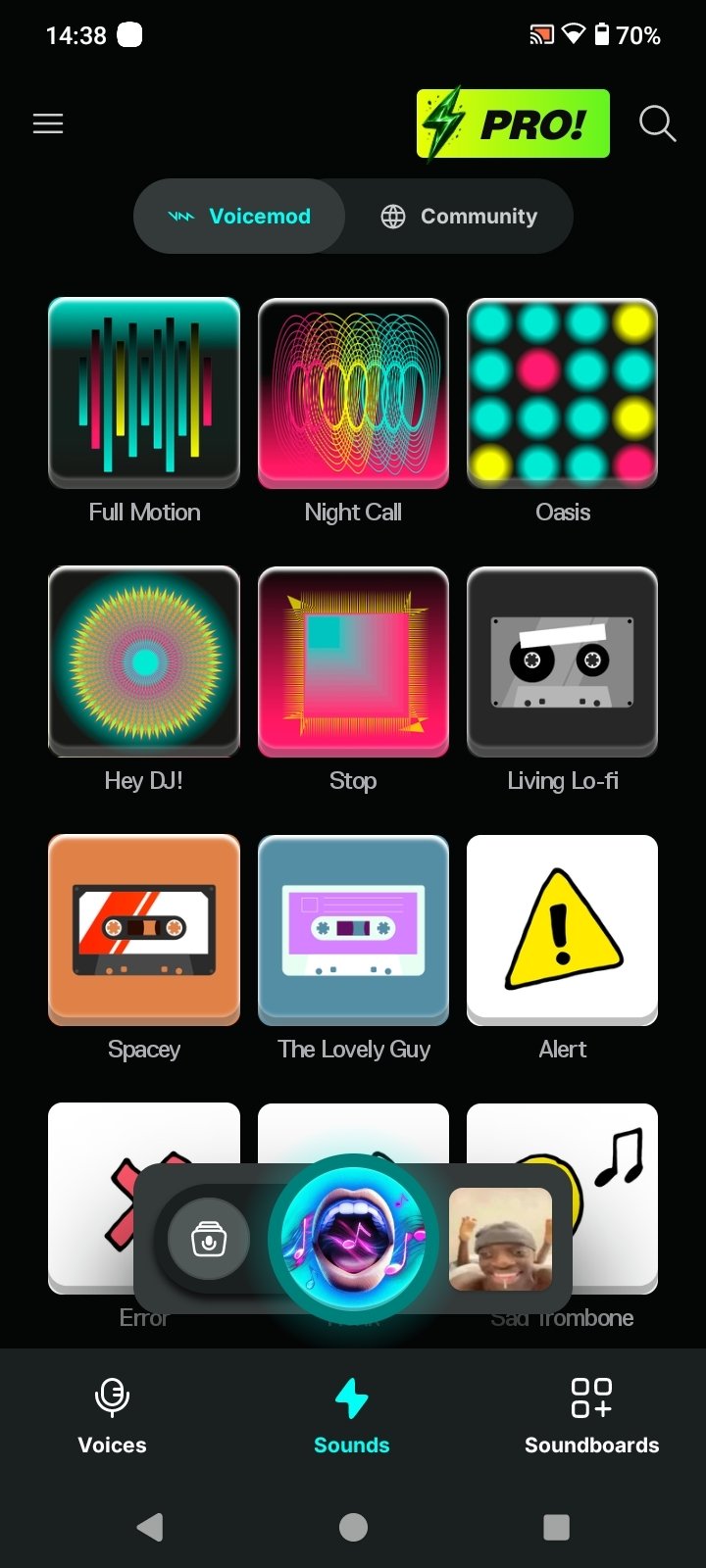
Task: Select the Alert warning-sign sound
Action: 562,928
